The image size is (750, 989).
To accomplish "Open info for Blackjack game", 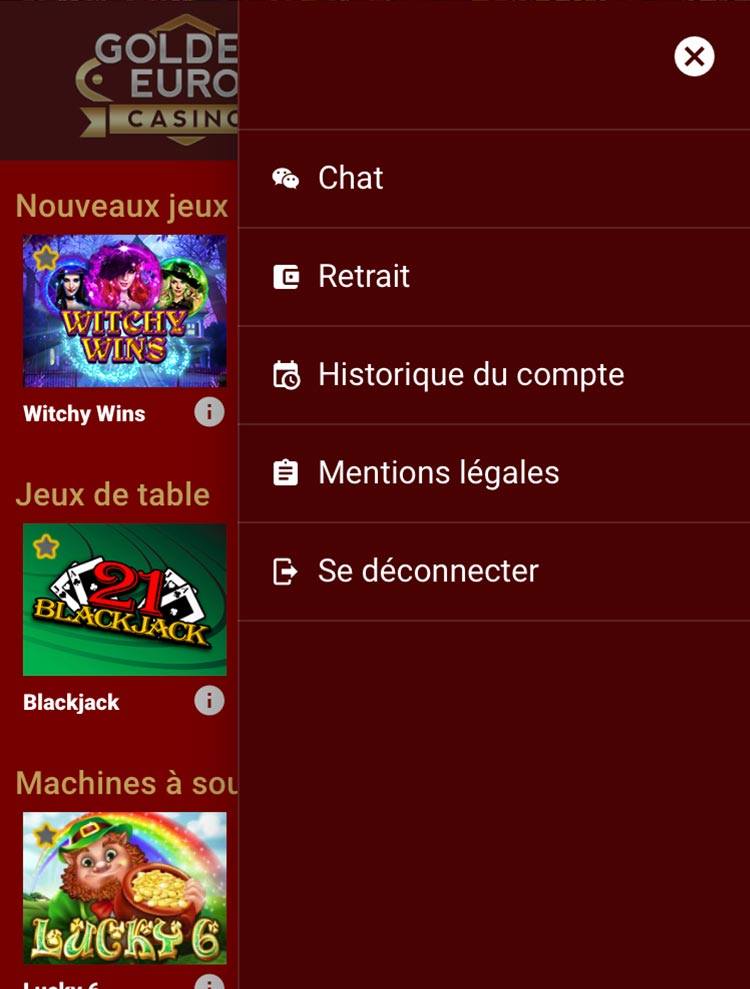I will tap(209, 701).
